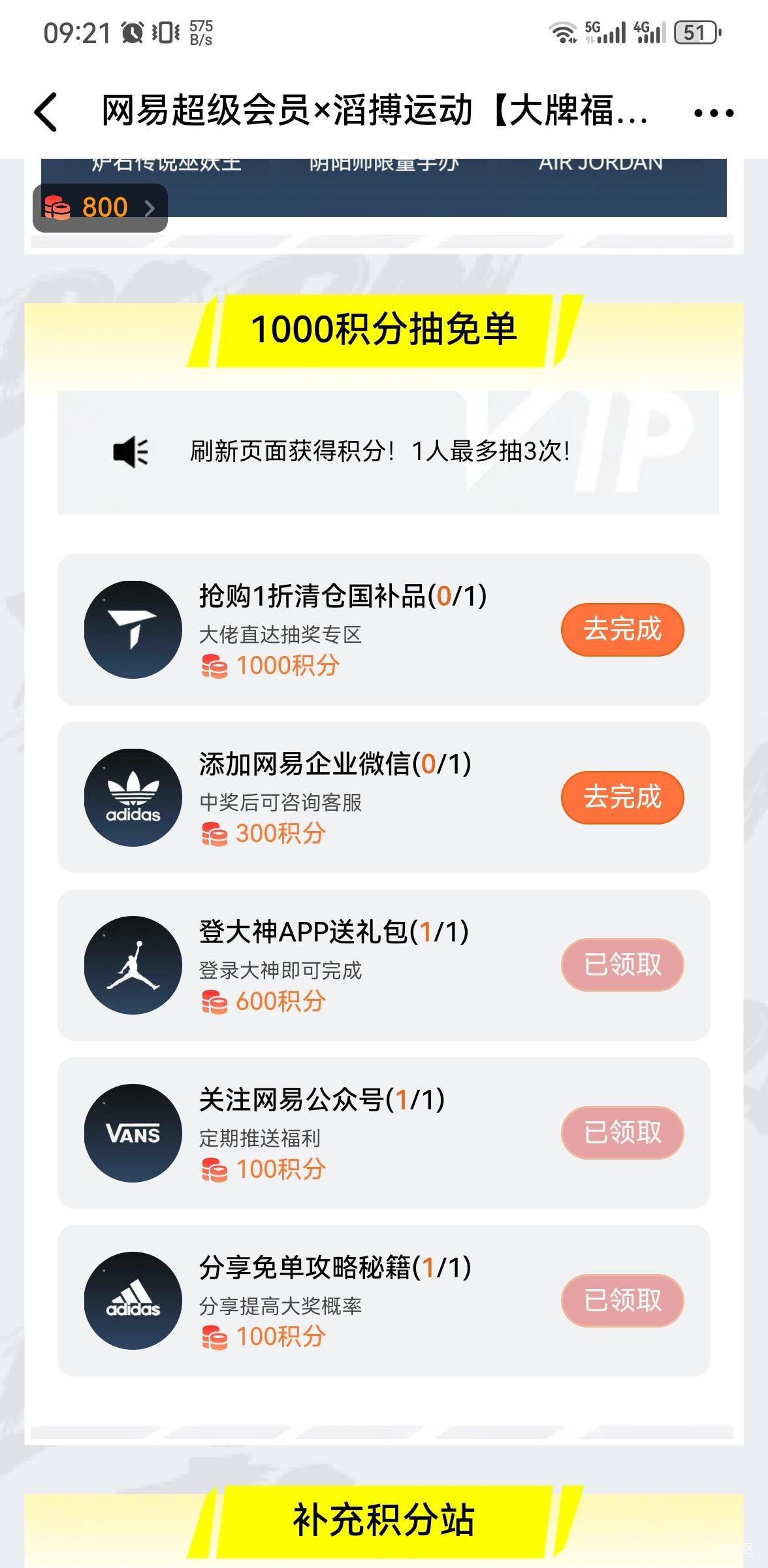This screenshot has height=1568, width=768.
Task: Tap 已领取 on 登大神APP送礼包 task
Action: 622,965
